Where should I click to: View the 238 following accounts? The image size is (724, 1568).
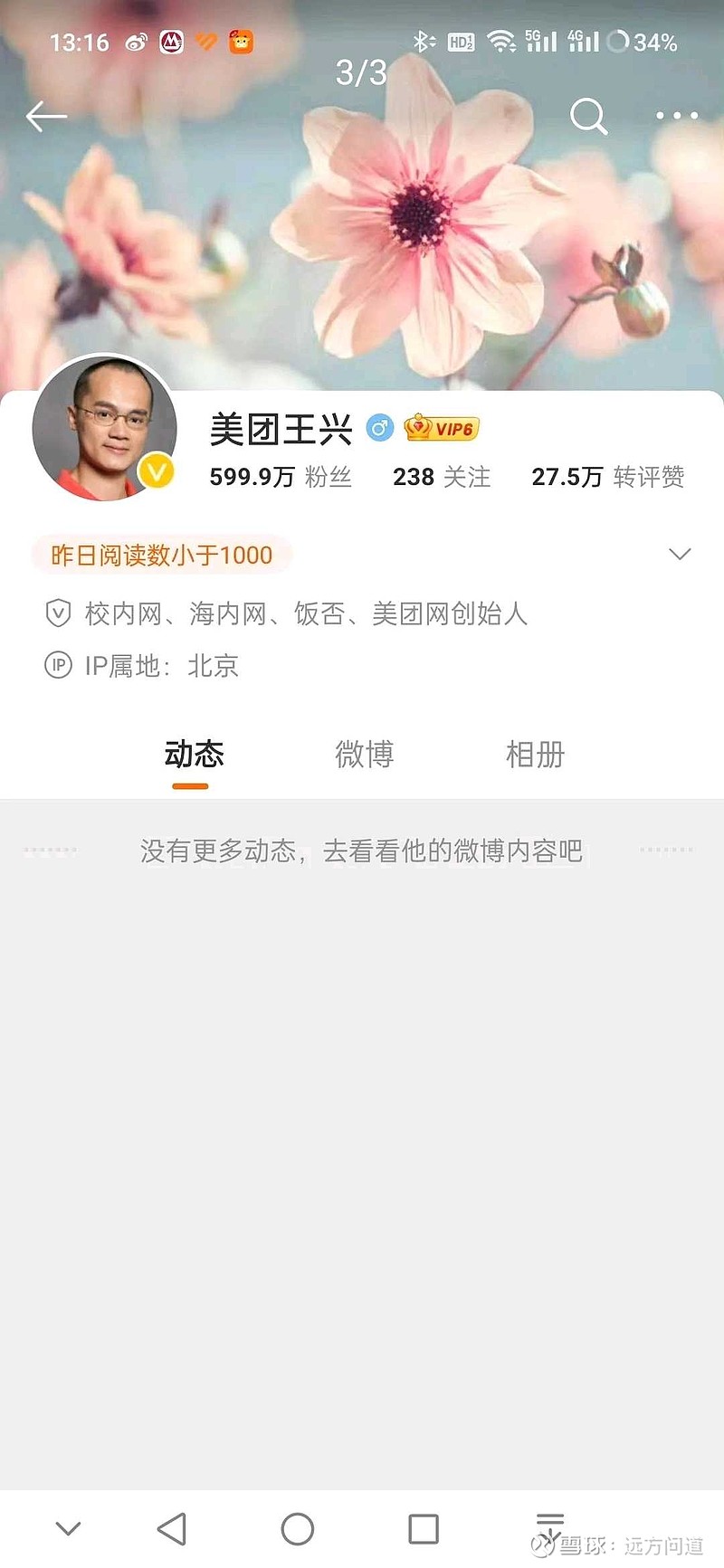click(441, 477)
